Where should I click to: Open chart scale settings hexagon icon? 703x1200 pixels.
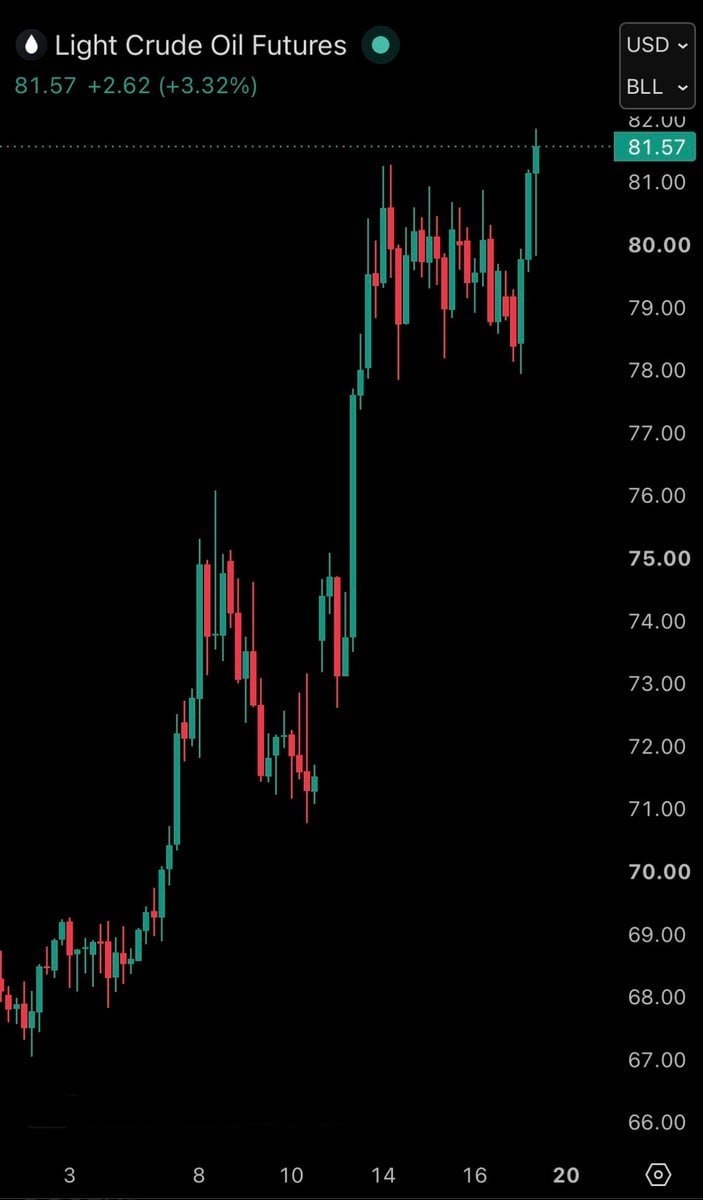659,1174
